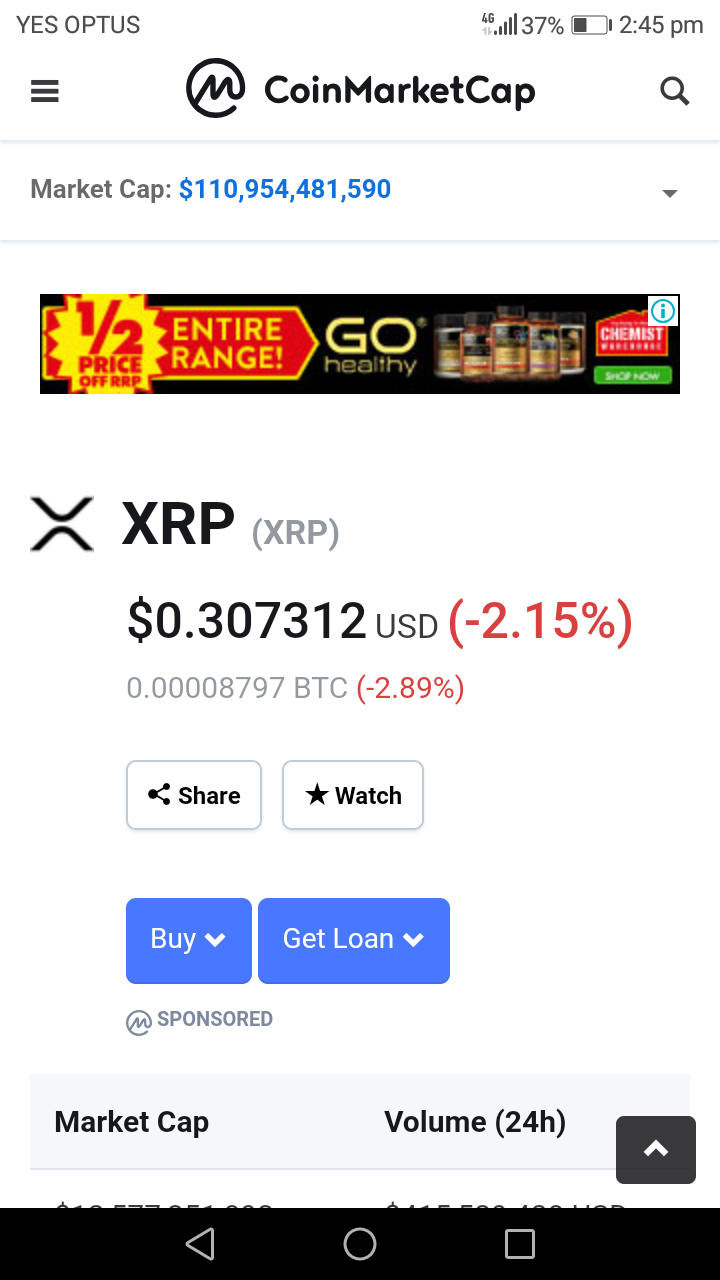Go to CoinMarketCap home via logo
The image size is (720, 1280).
360,90
